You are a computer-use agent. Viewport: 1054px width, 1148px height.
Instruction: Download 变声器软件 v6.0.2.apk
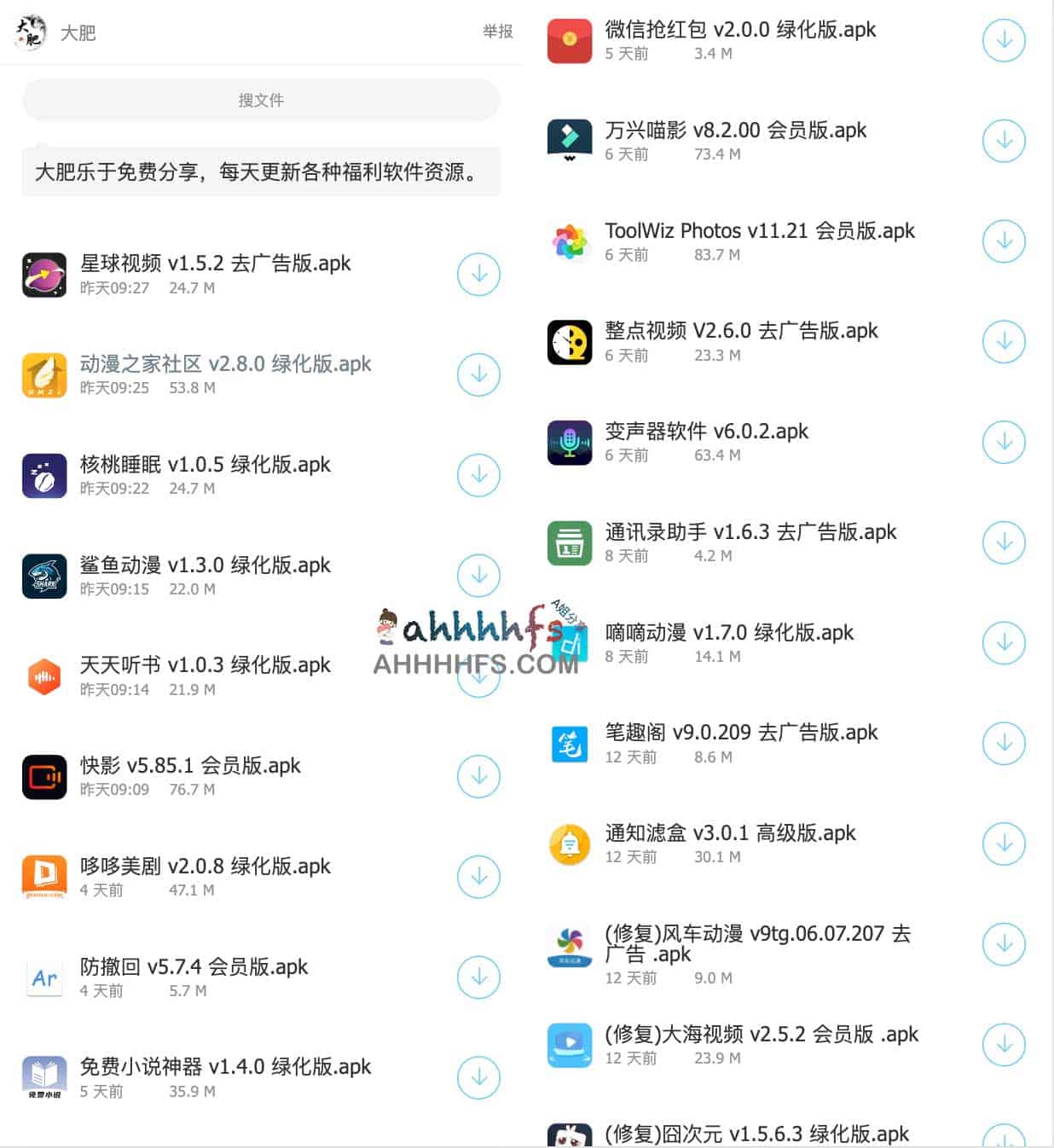[x=1004, y=442]
